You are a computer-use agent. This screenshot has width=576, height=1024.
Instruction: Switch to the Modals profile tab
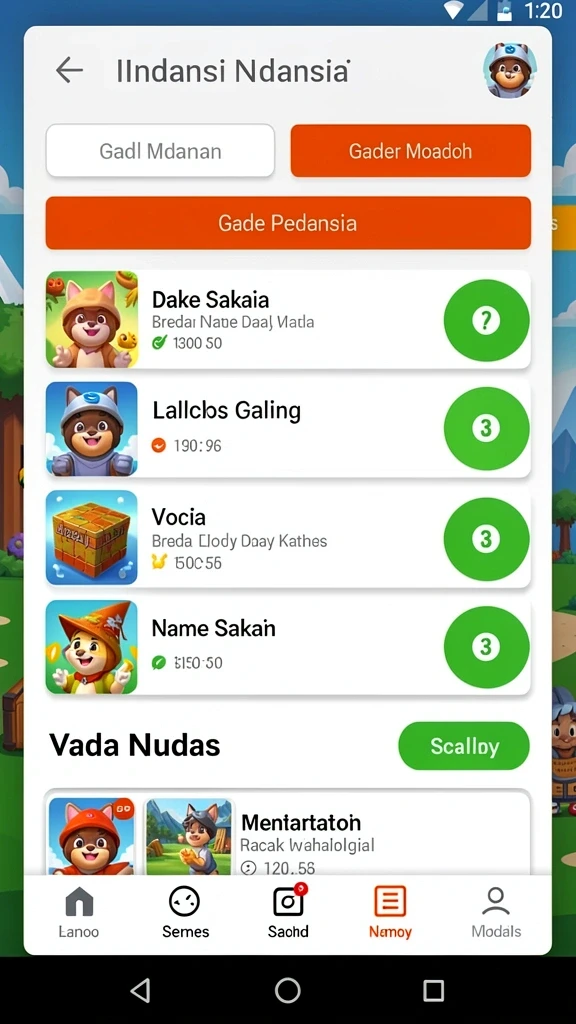pyautogui.click(x=496, y=912)
